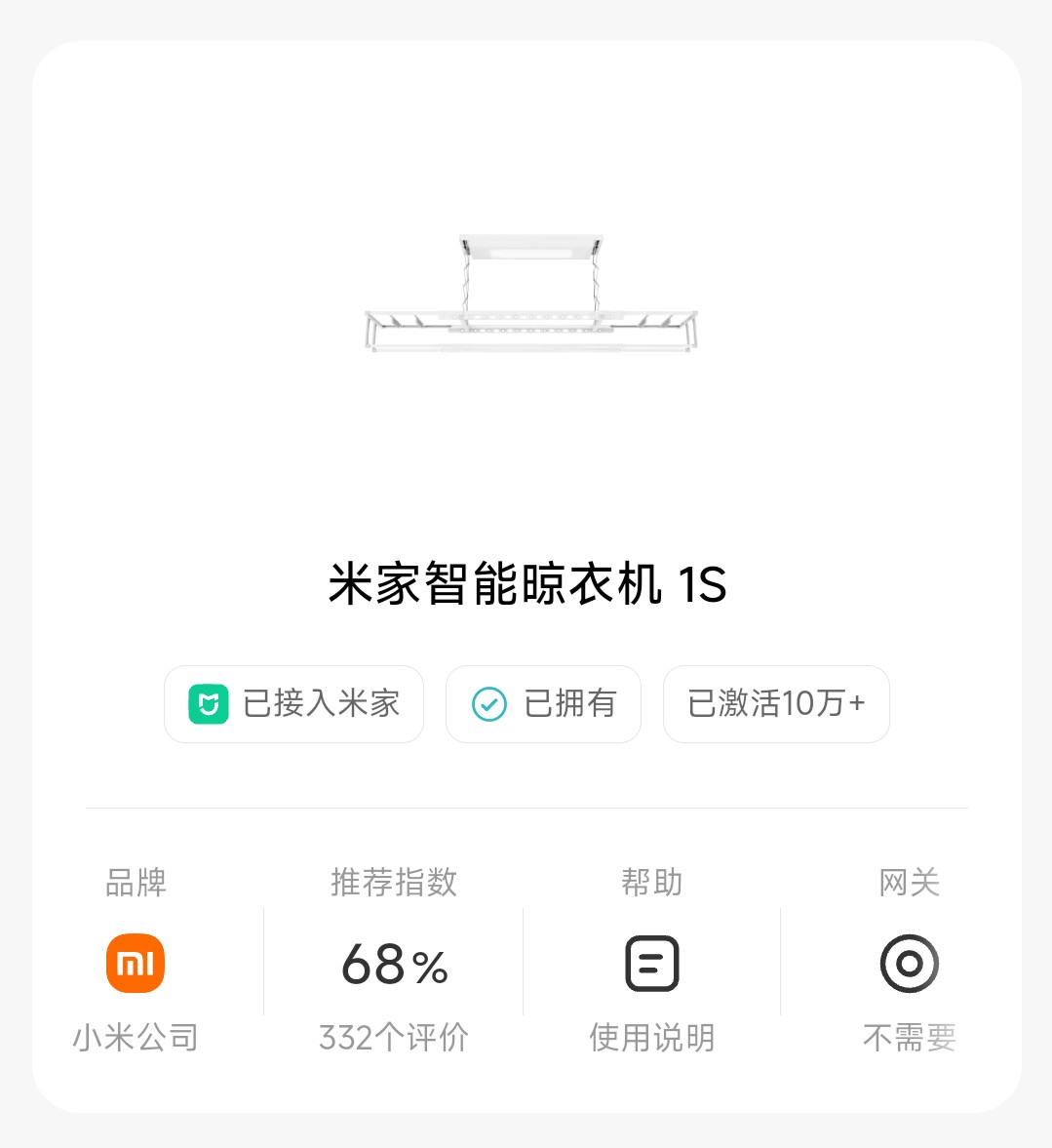Click the orange Xiaomi brand logo
The width and height of the screenshot is (1052, 1148).
(x=135, y=963)
